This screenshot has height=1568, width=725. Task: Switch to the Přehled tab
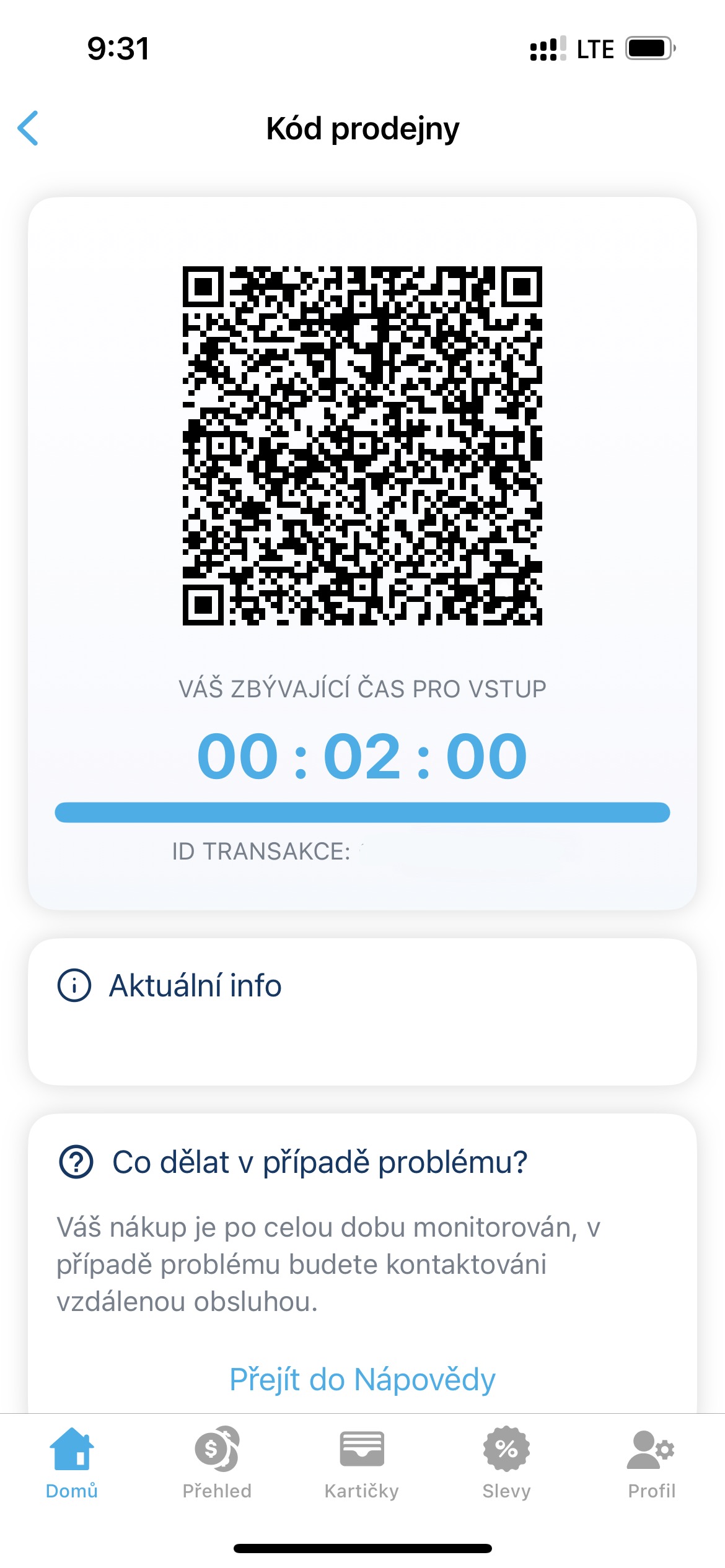click(x=217, y=1464)
